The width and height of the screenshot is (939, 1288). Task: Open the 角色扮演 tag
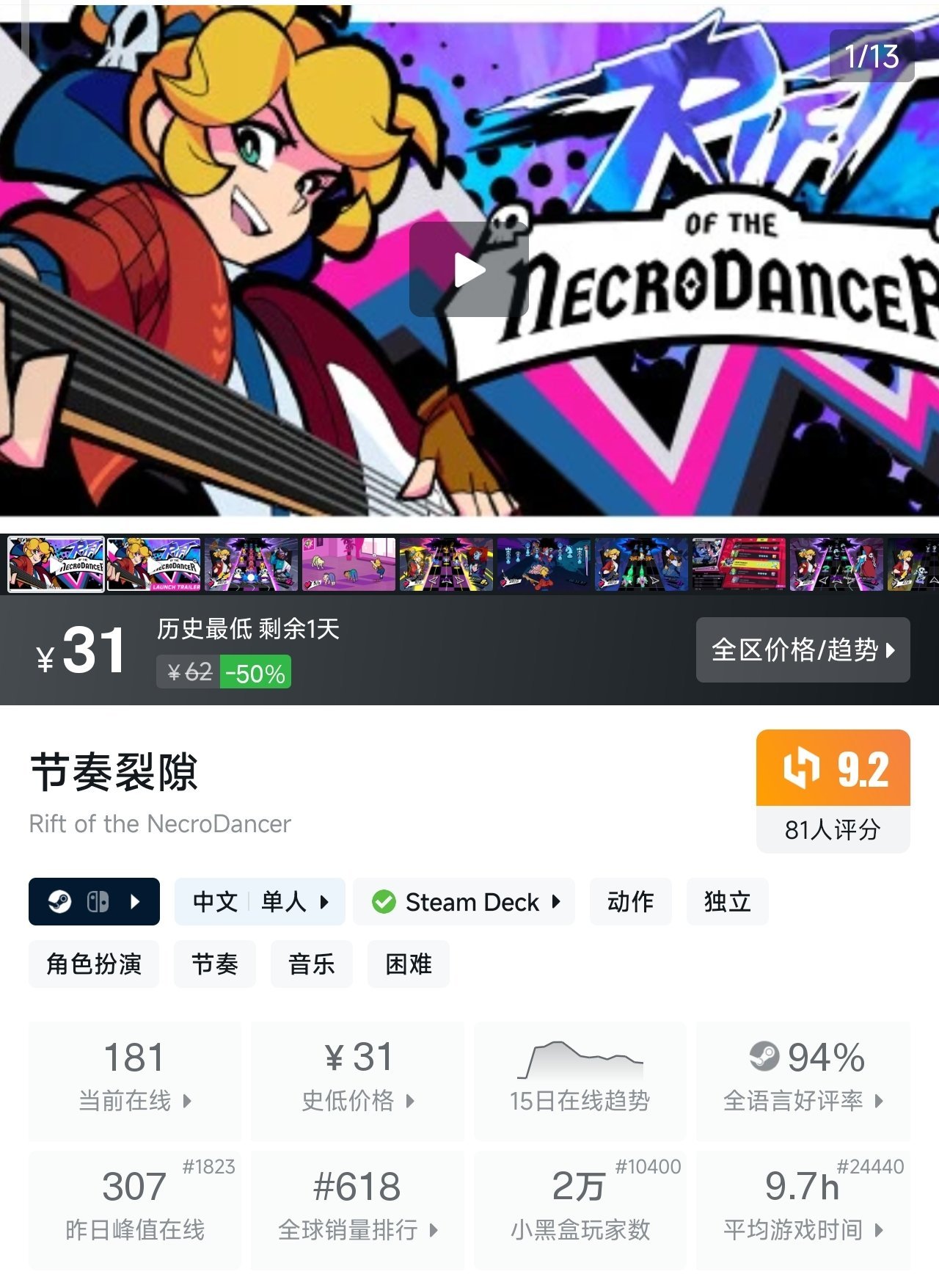tap(94, 964)
